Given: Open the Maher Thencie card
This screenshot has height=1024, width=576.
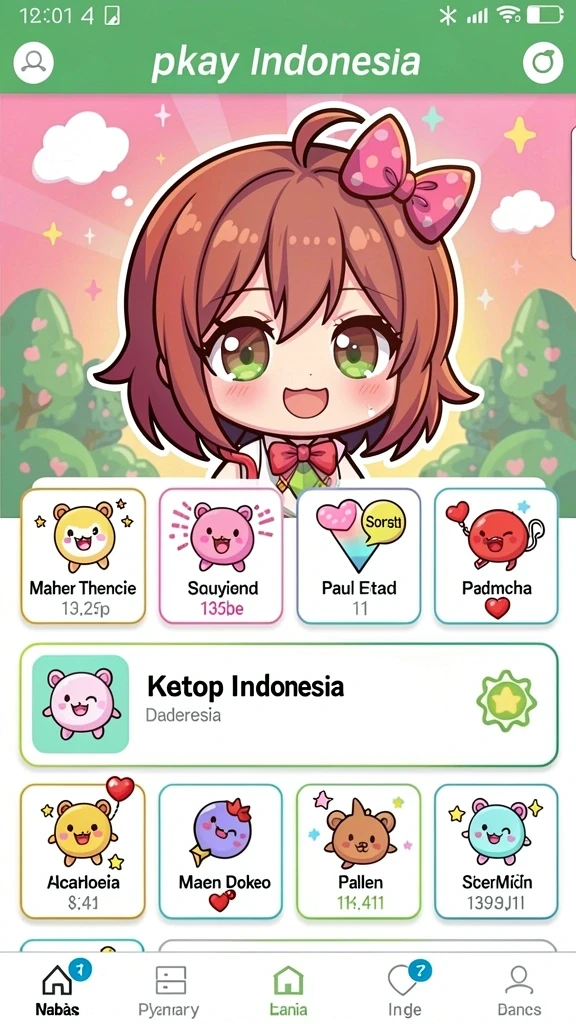Looking at the screenshot, I should [x=83, y=556].
